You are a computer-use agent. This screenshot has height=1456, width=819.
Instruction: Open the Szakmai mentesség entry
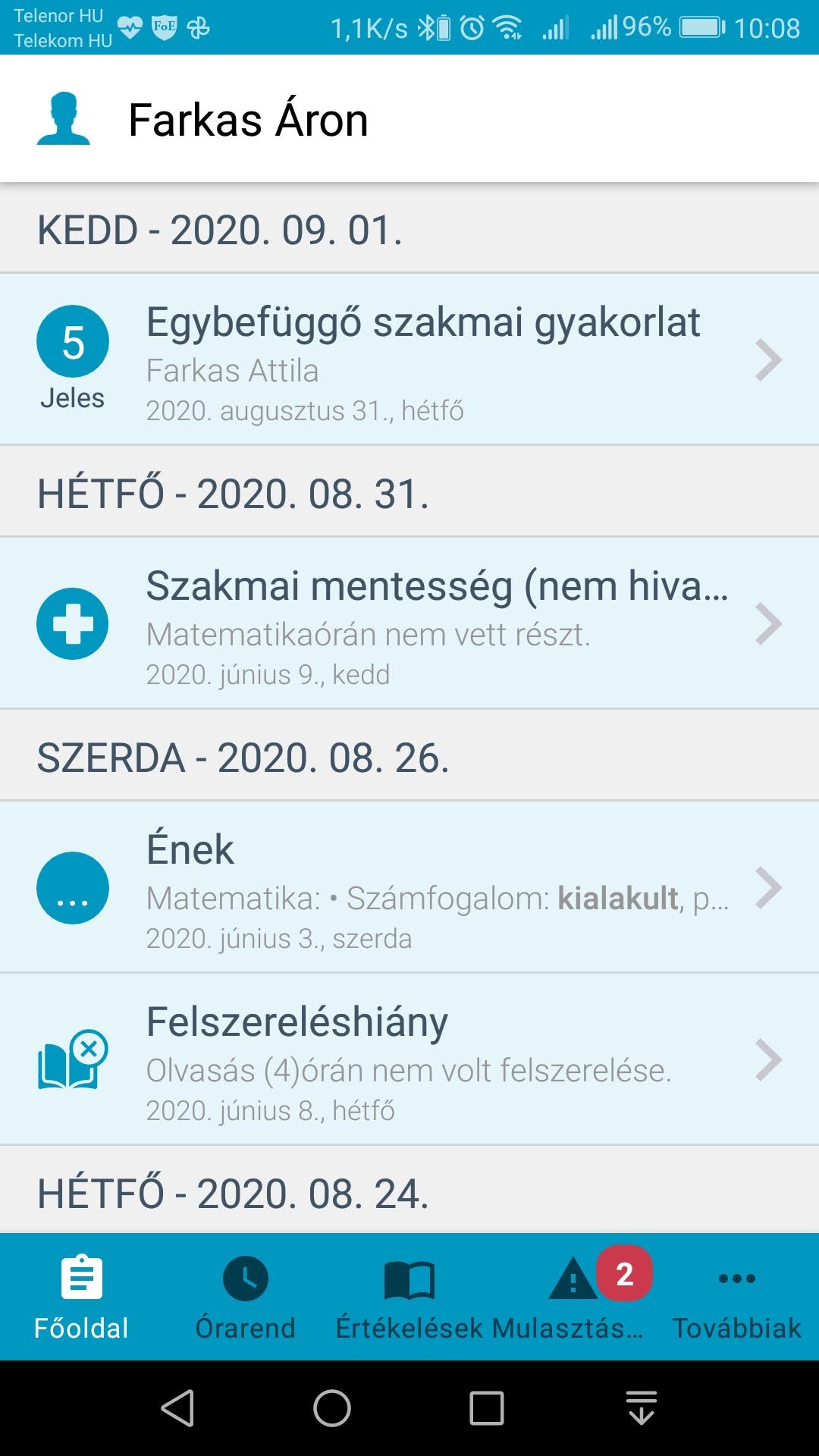click(409, 623)
